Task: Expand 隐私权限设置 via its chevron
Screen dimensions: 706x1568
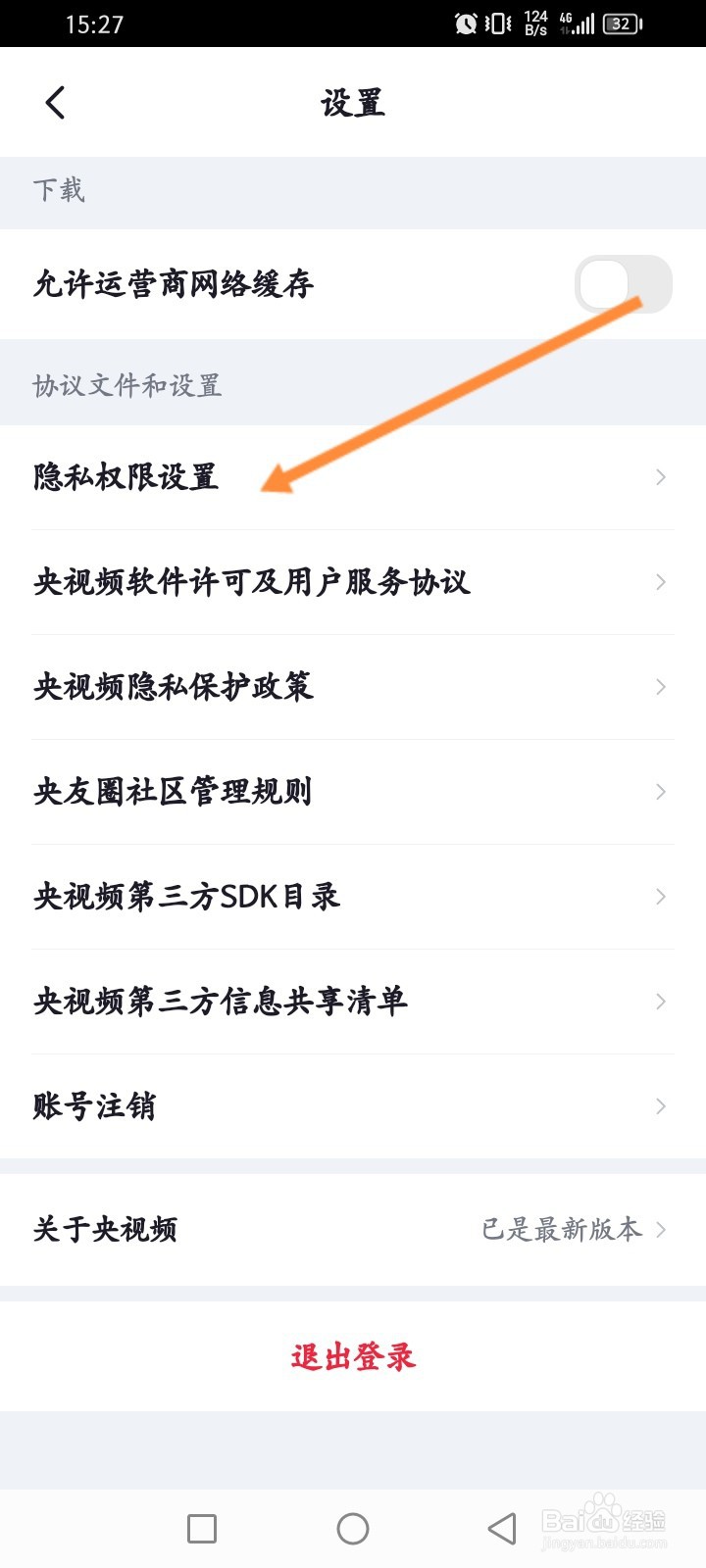Action: (x=659, y=478)
